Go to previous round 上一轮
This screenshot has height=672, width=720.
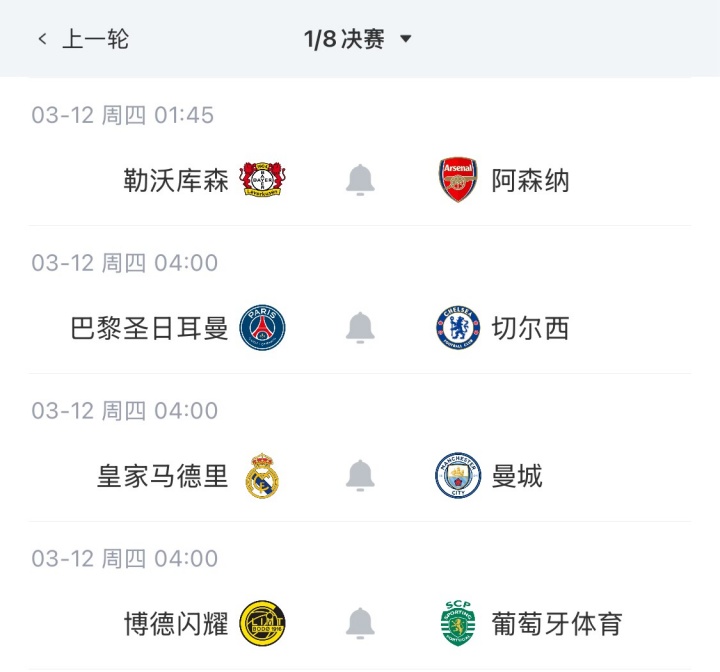(84, 39)
